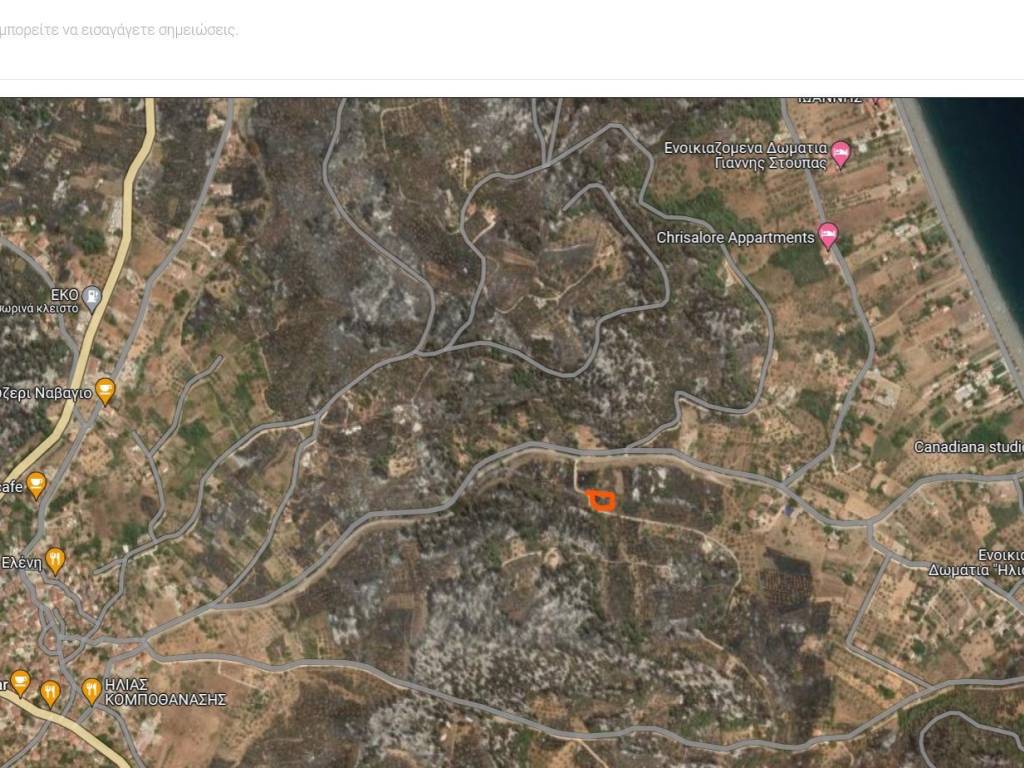Tap the orange outlined plot on the map

coord(601,501)
